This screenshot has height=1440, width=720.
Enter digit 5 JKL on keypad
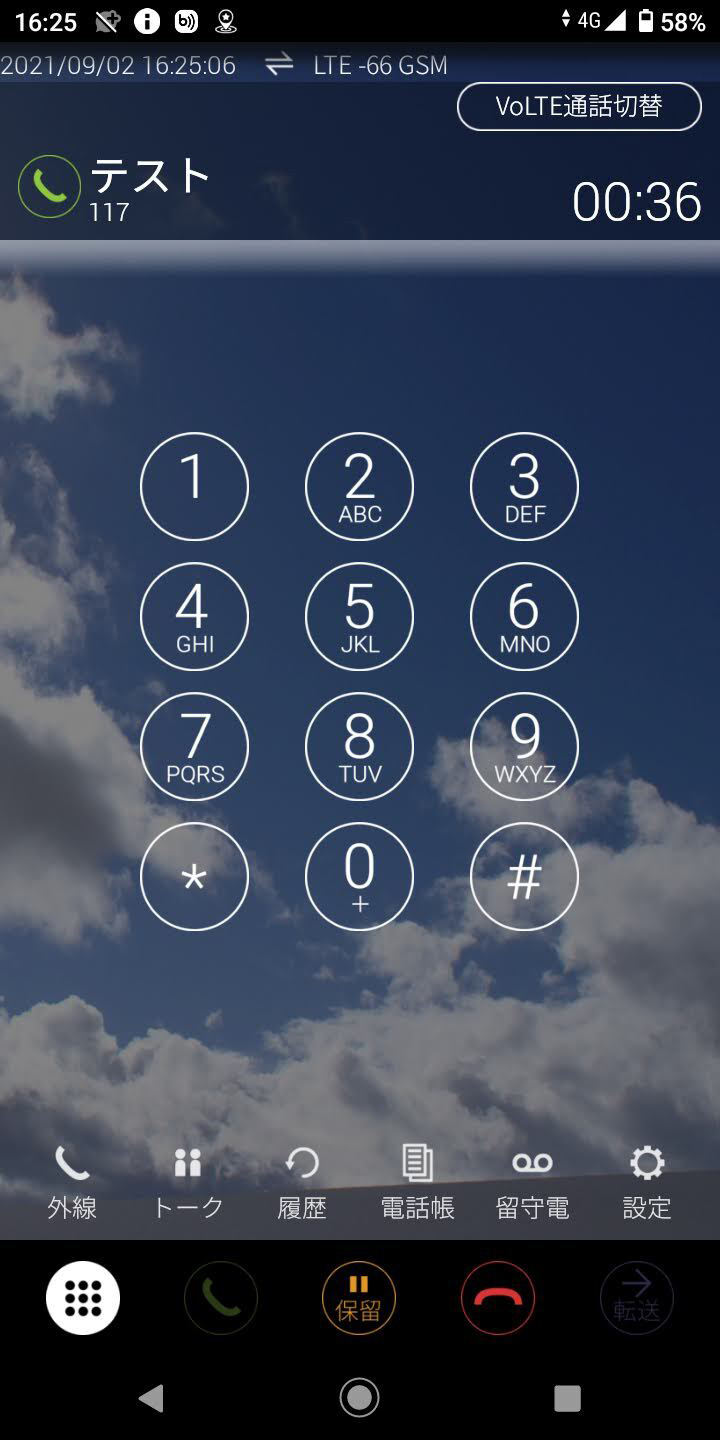[359, 616]
